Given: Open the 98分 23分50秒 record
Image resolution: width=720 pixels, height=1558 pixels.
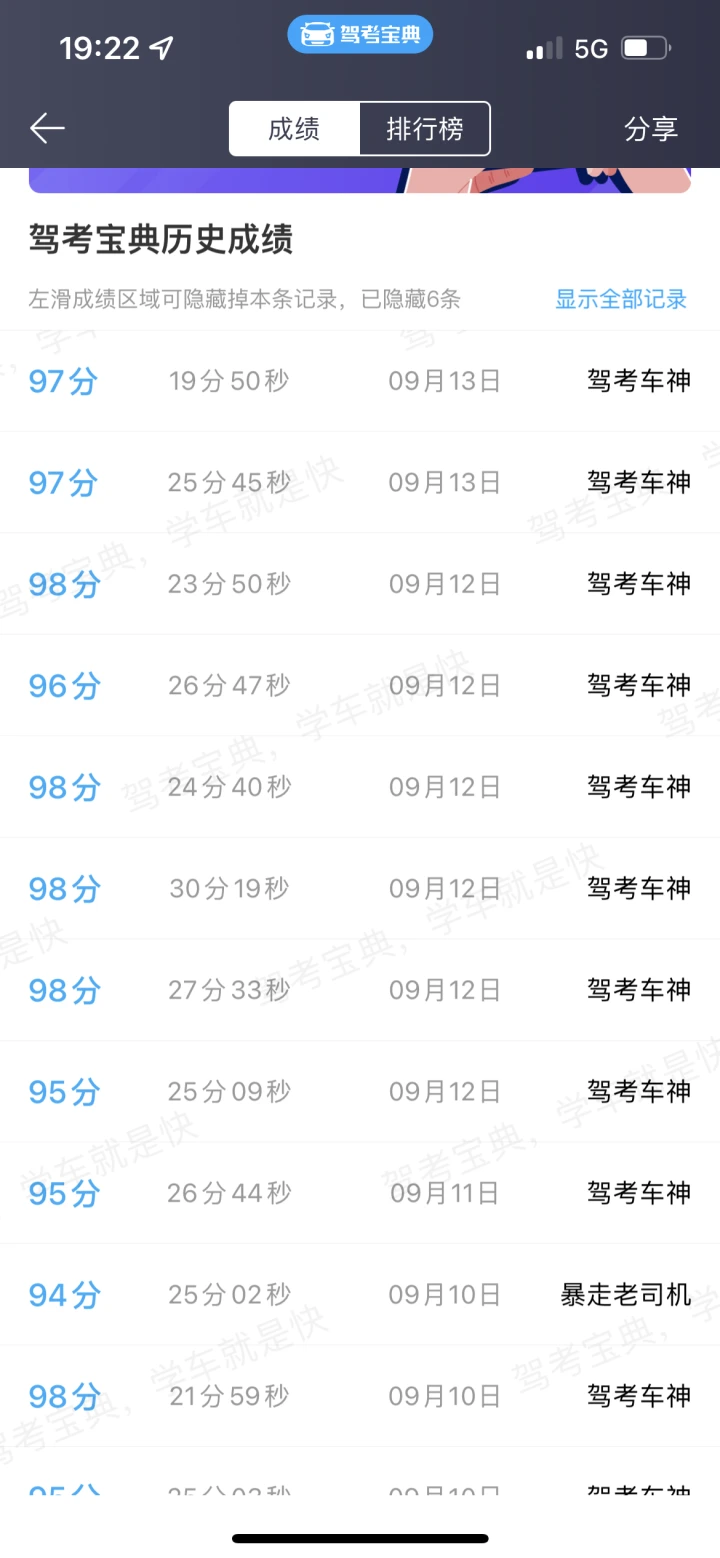Looking at the screenshot, I should click(x=360, y=584).
